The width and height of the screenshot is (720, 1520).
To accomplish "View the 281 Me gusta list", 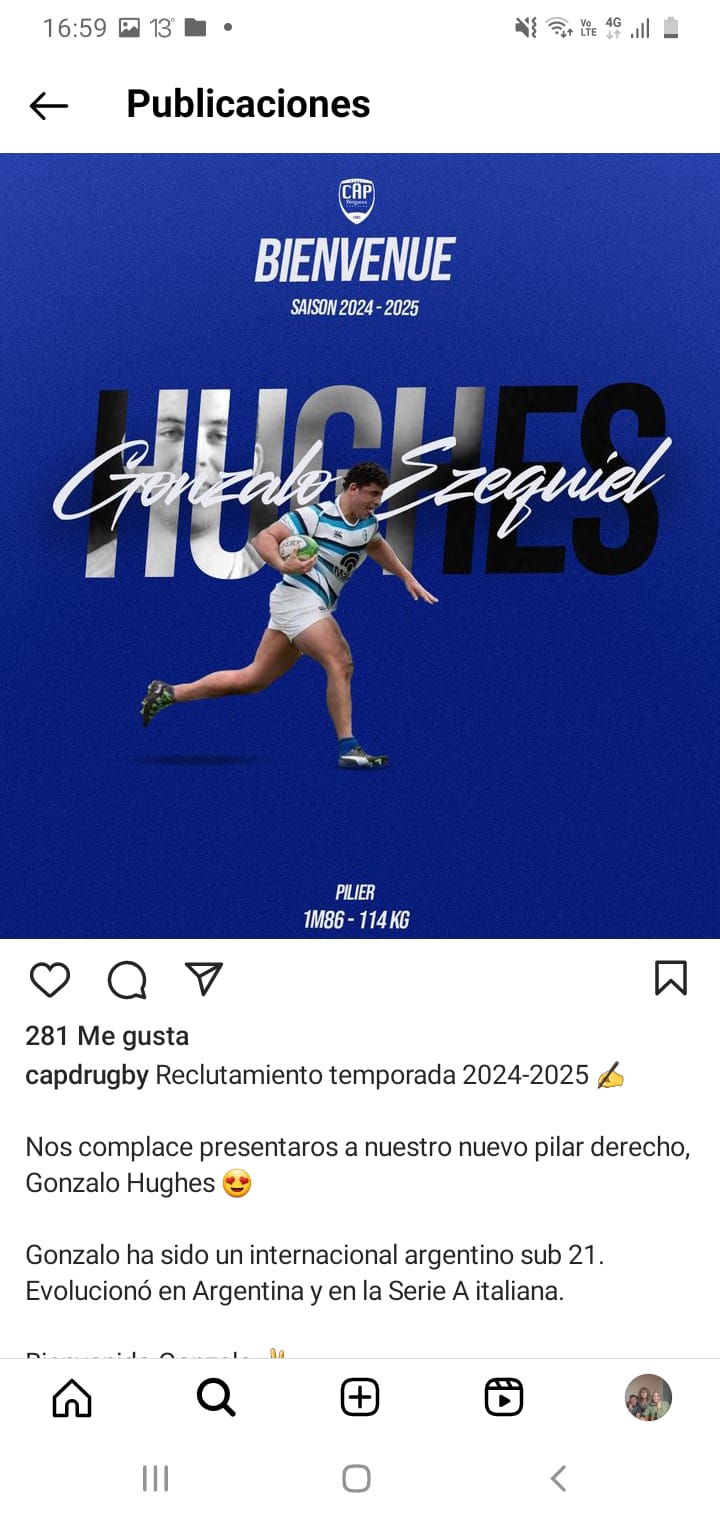I will tap(107, 1036).
